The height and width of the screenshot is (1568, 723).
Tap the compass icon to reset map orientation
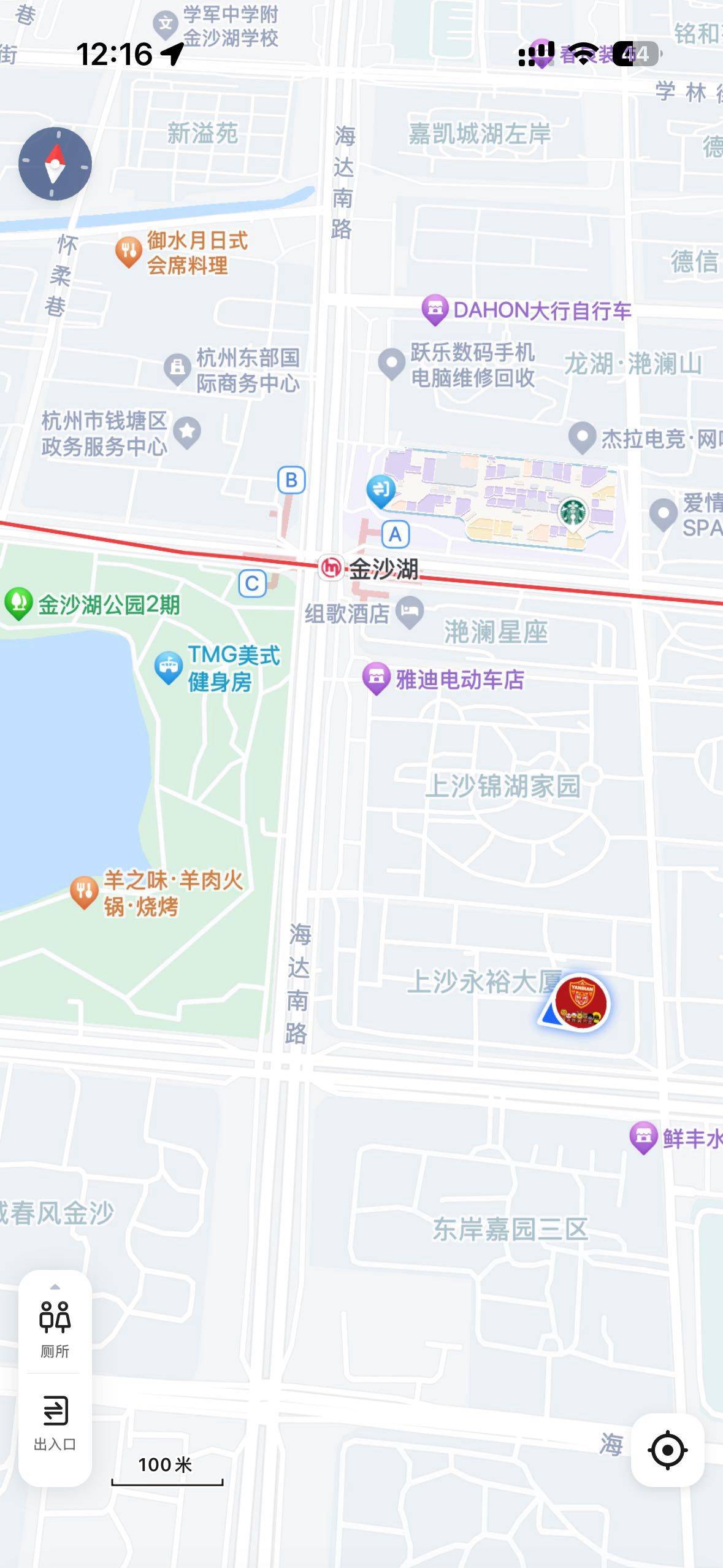click(x=54, y=164)
